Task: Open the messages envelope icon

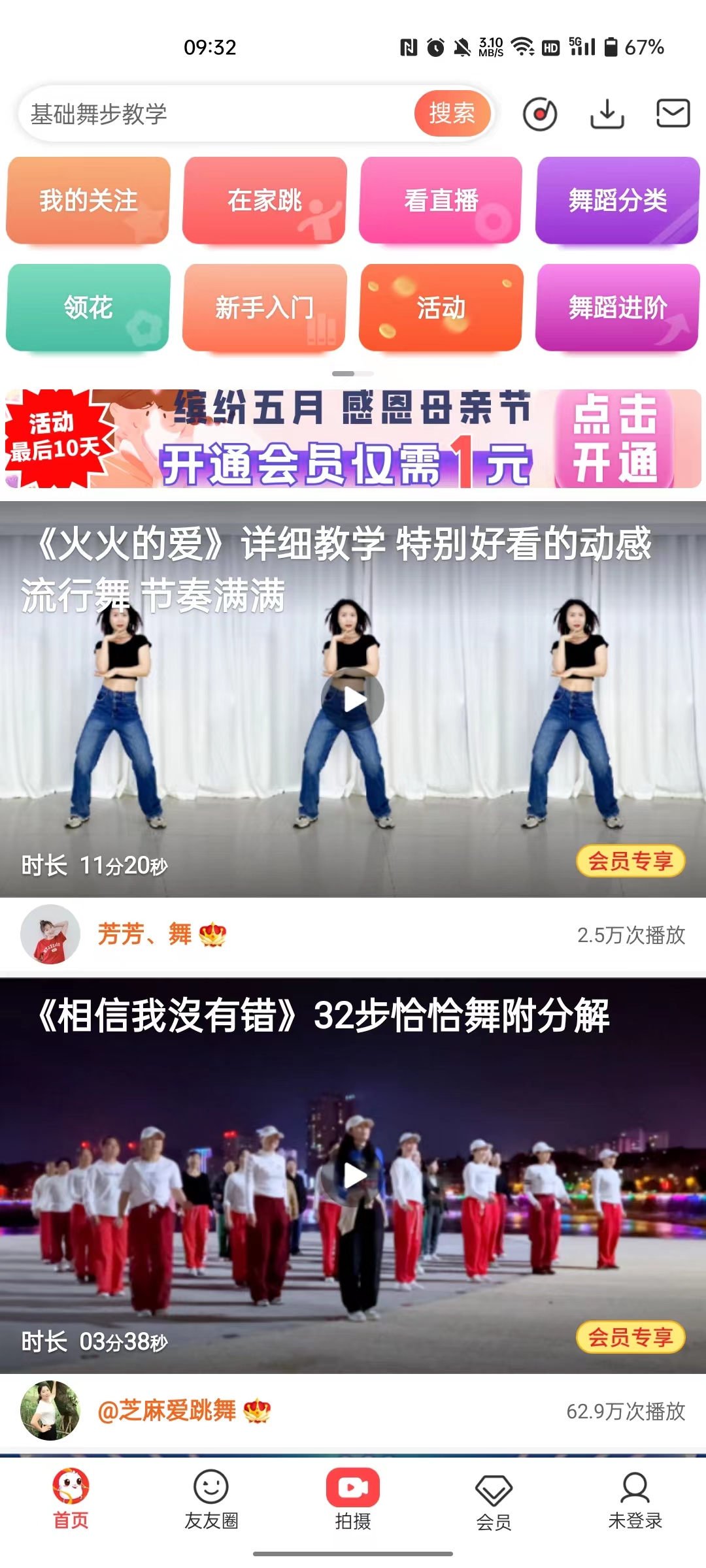Action: 673,114
